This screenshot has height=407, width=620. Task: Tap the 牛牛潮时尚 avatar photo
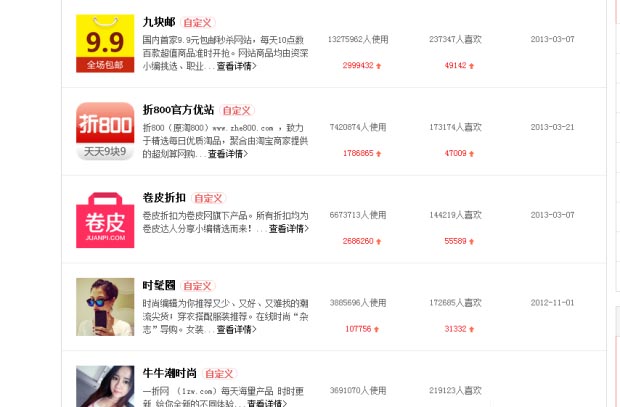click(105, 387)
